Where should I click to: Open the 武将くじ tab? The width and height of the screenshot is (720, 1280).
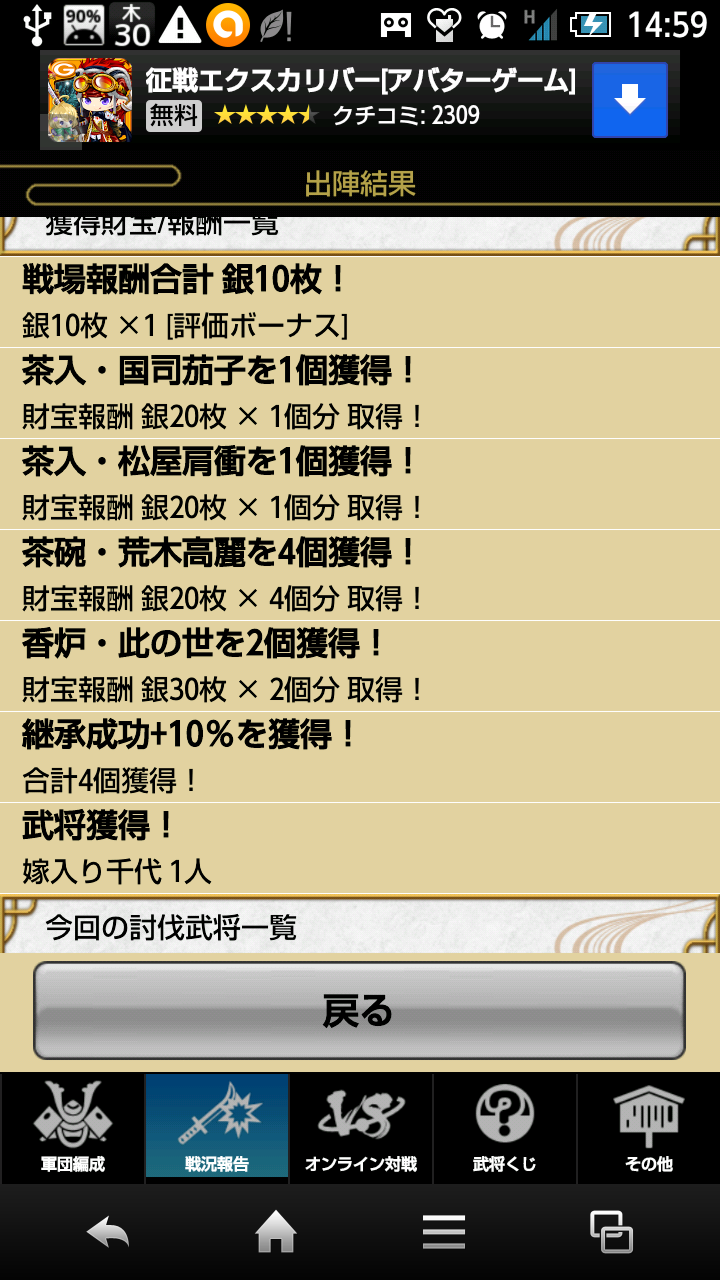[x=505, y=1128]
